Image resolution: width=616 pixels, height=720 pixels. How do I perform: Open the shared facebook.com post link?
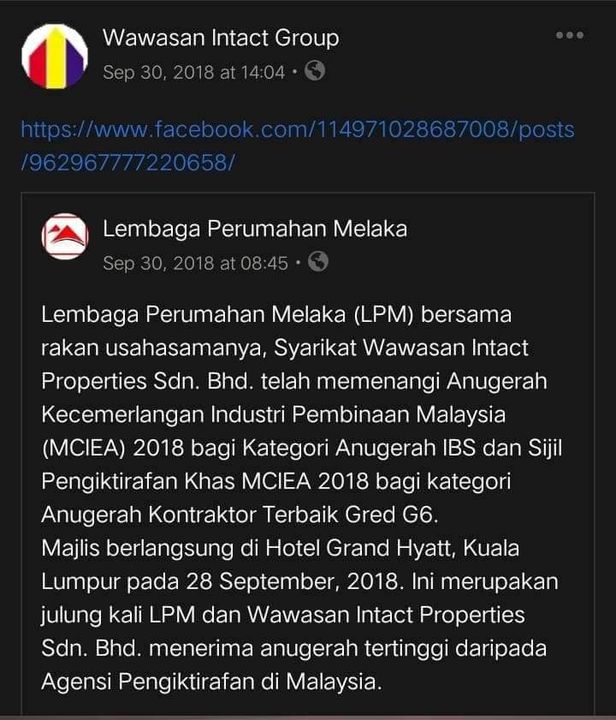[x=297, y=144]
